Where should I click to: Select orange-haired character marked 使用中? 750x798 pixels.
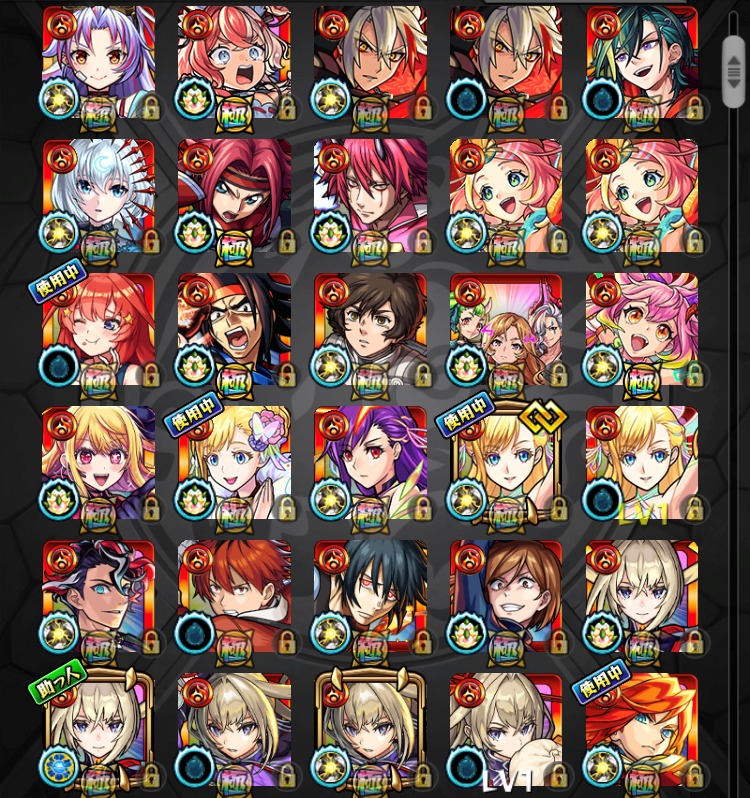pyautogui.click(x=642, y=732)
